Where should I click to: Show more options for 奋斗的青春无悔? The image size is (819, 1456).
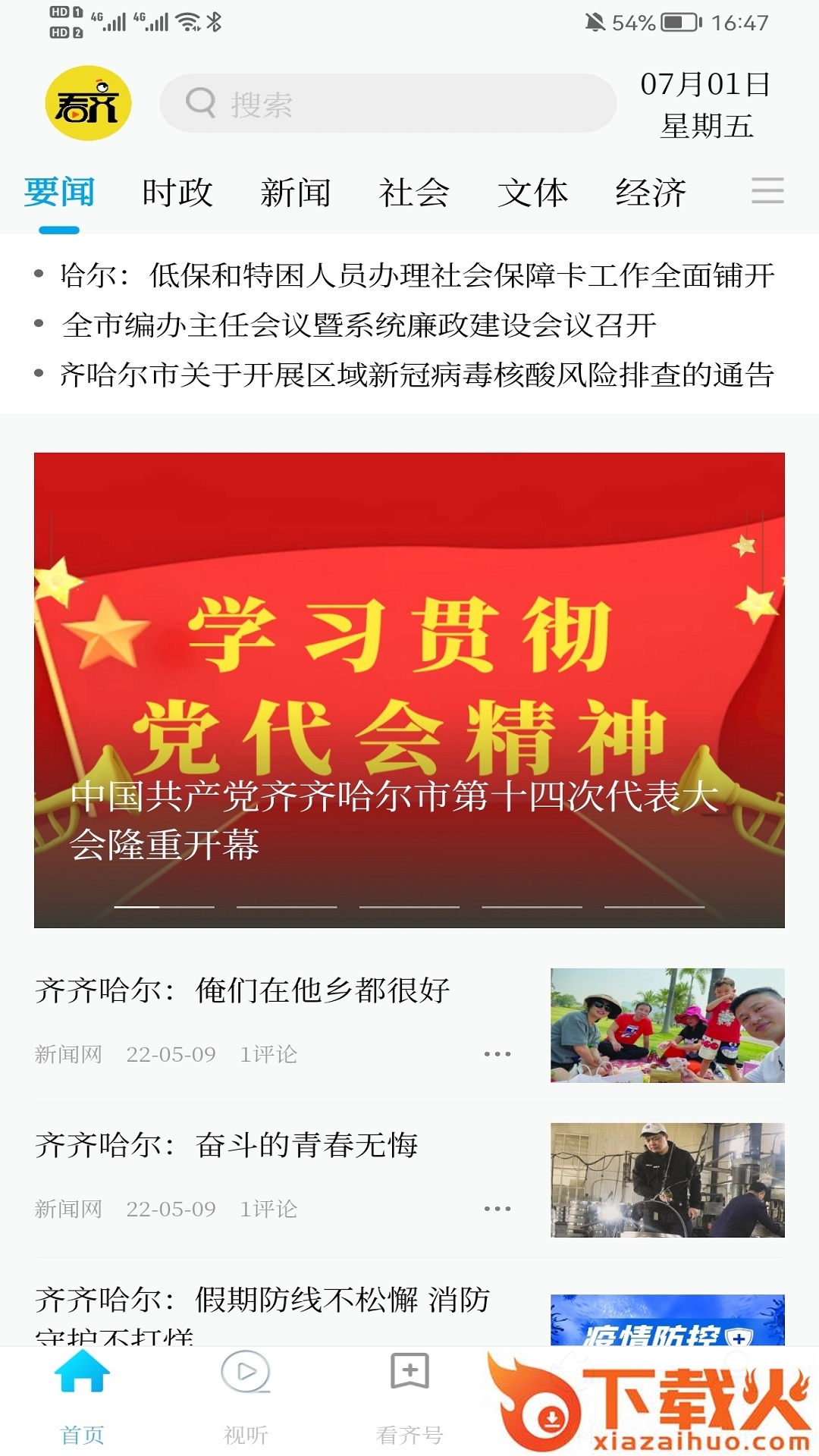coord(497,1209)
